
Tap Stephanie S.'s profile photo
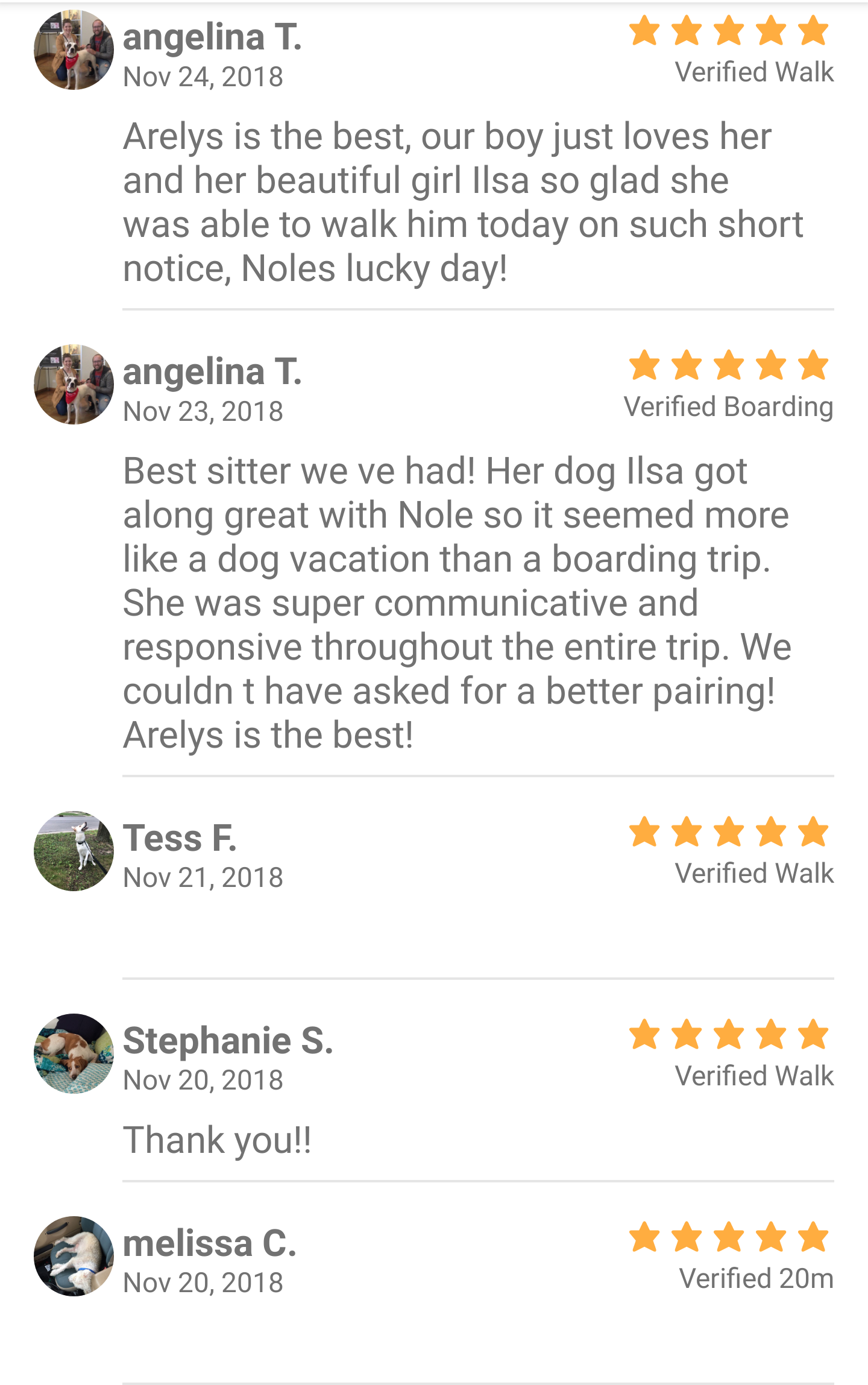74,1053
